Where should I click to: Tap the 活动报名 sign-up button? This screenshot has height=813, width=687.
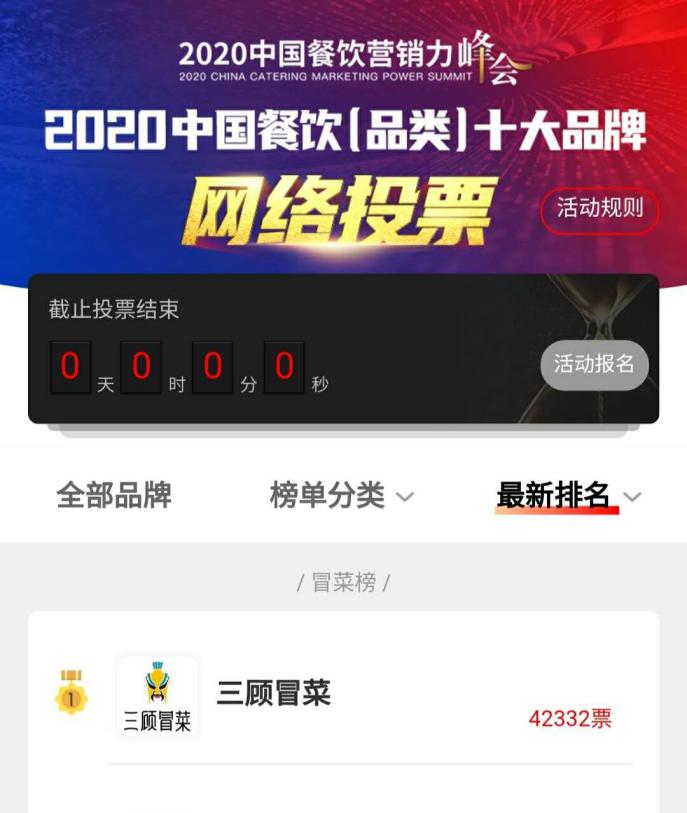594,364
